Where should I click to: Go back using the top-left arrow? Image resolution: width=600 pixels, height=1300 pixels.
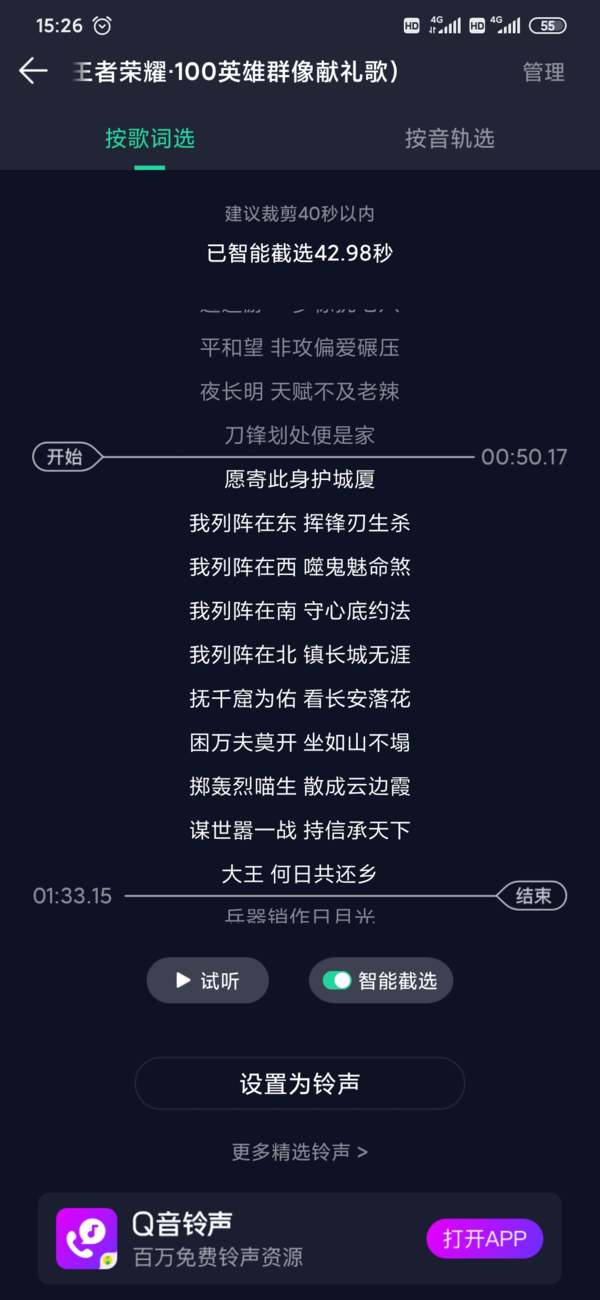coord(33,71)
